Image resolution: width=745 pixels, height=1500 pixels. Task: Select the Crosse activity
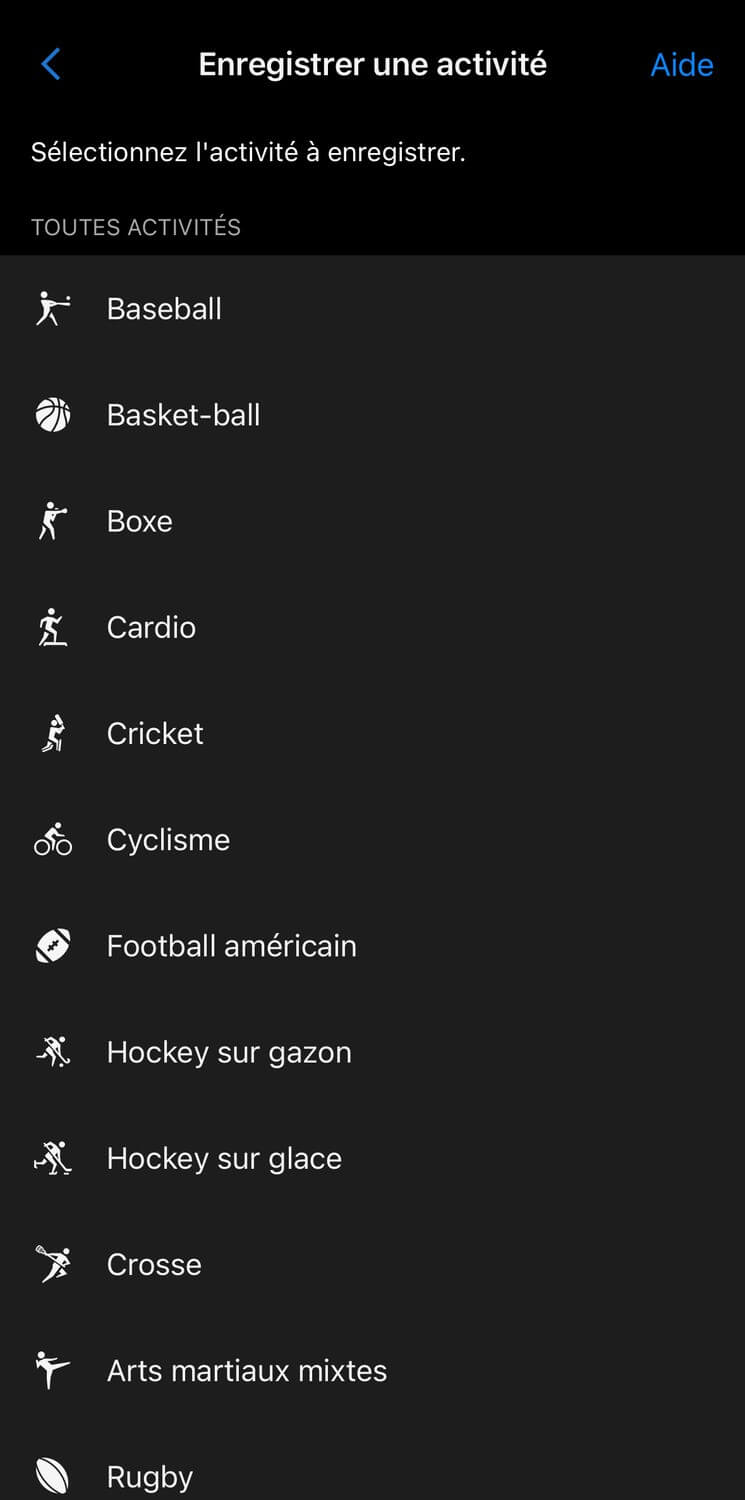coord(372,1264)
